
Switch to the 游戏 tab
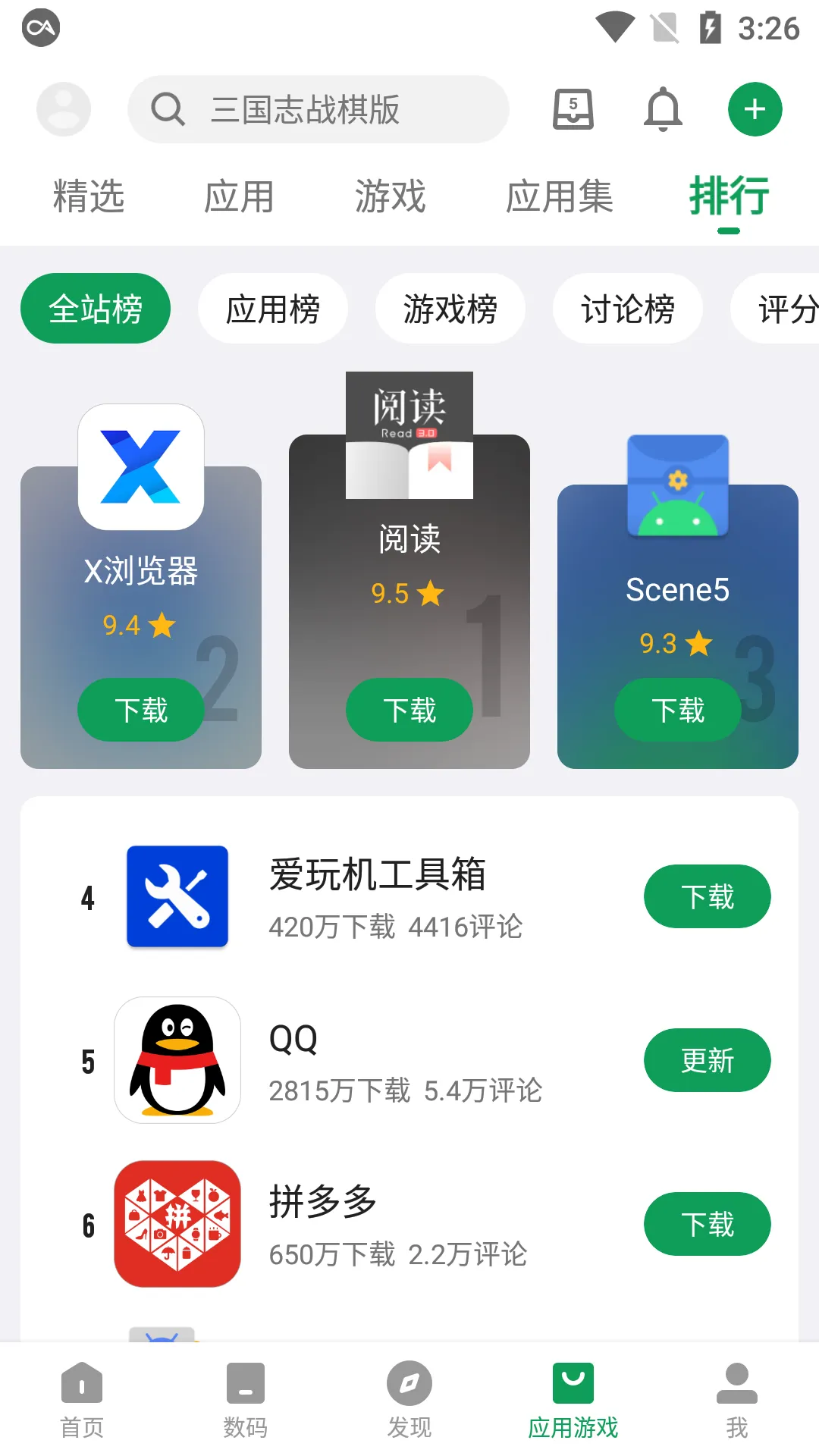[391, 196]
